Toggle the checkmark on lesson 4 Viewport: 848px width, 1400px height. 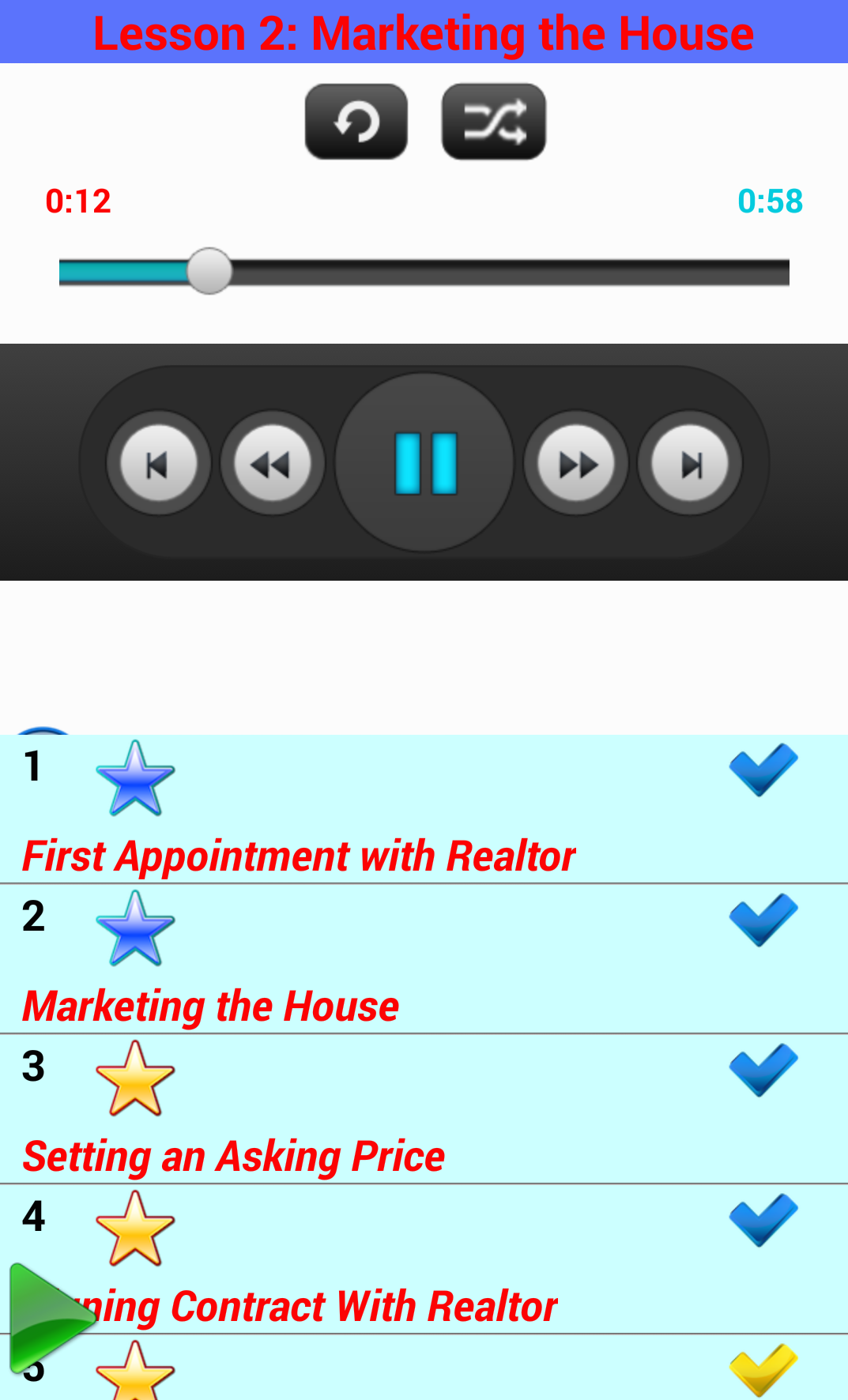click(763, 1220)
